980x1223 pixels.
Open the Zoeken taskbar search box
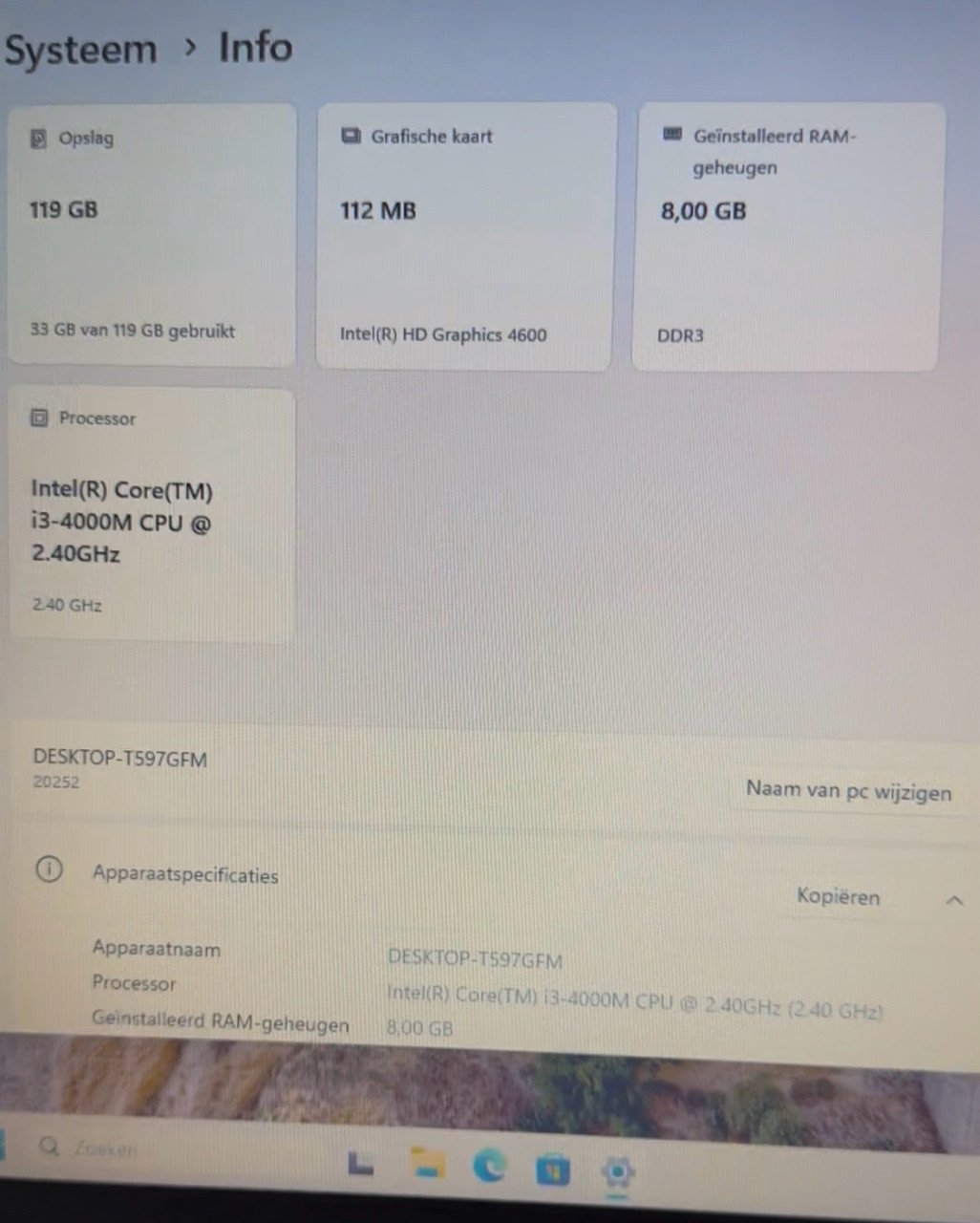coord(105,1148)
